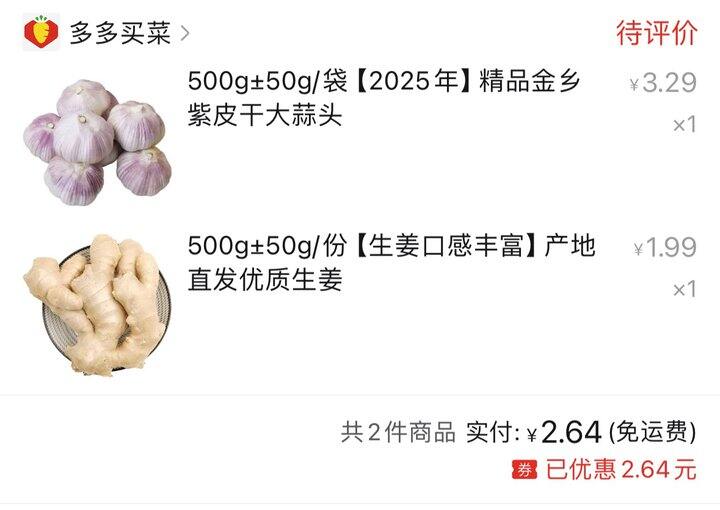The height and width of the screenshot is (510, 720).
Task: Open the fresh ginger product item
Action: pos(360,304)
